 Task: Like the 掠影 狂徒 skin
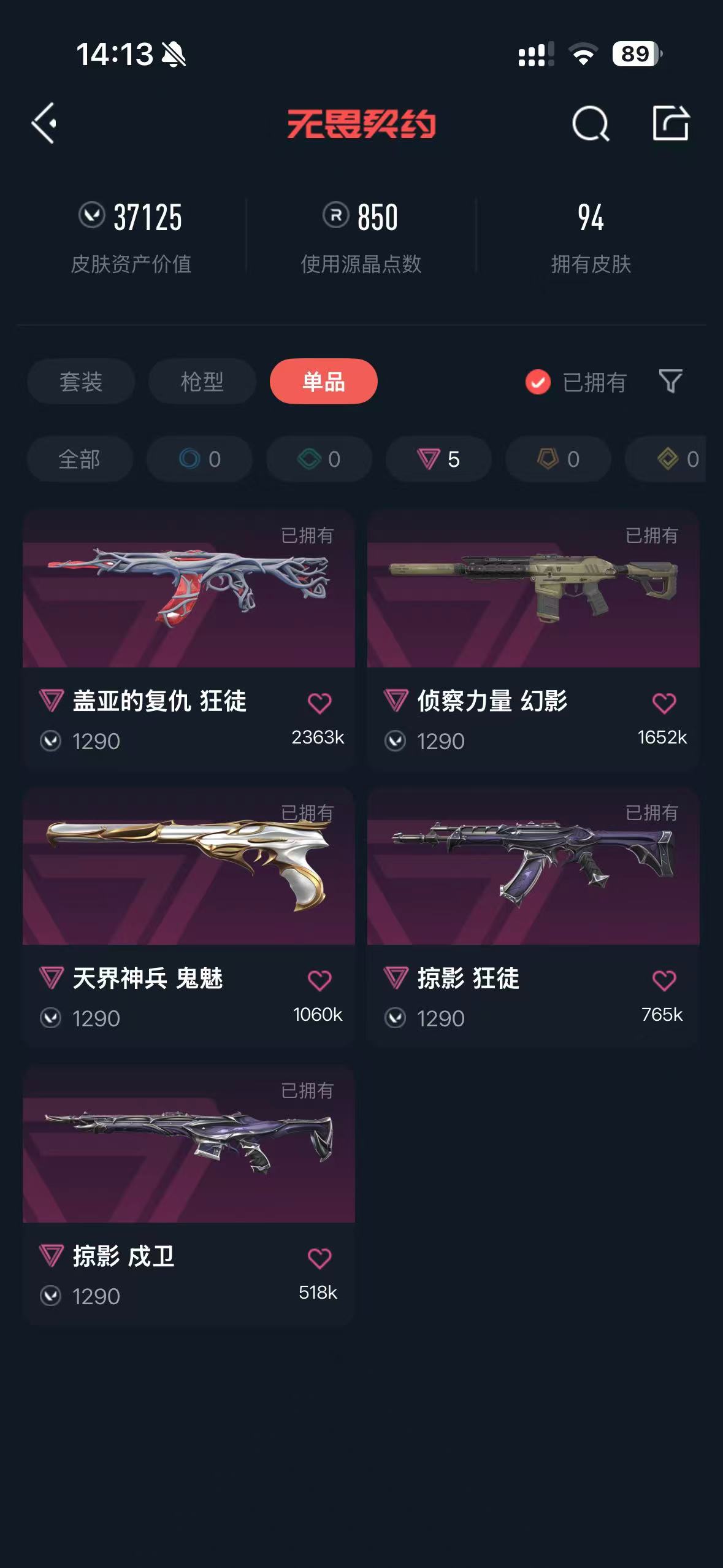[x=664, y=980]
